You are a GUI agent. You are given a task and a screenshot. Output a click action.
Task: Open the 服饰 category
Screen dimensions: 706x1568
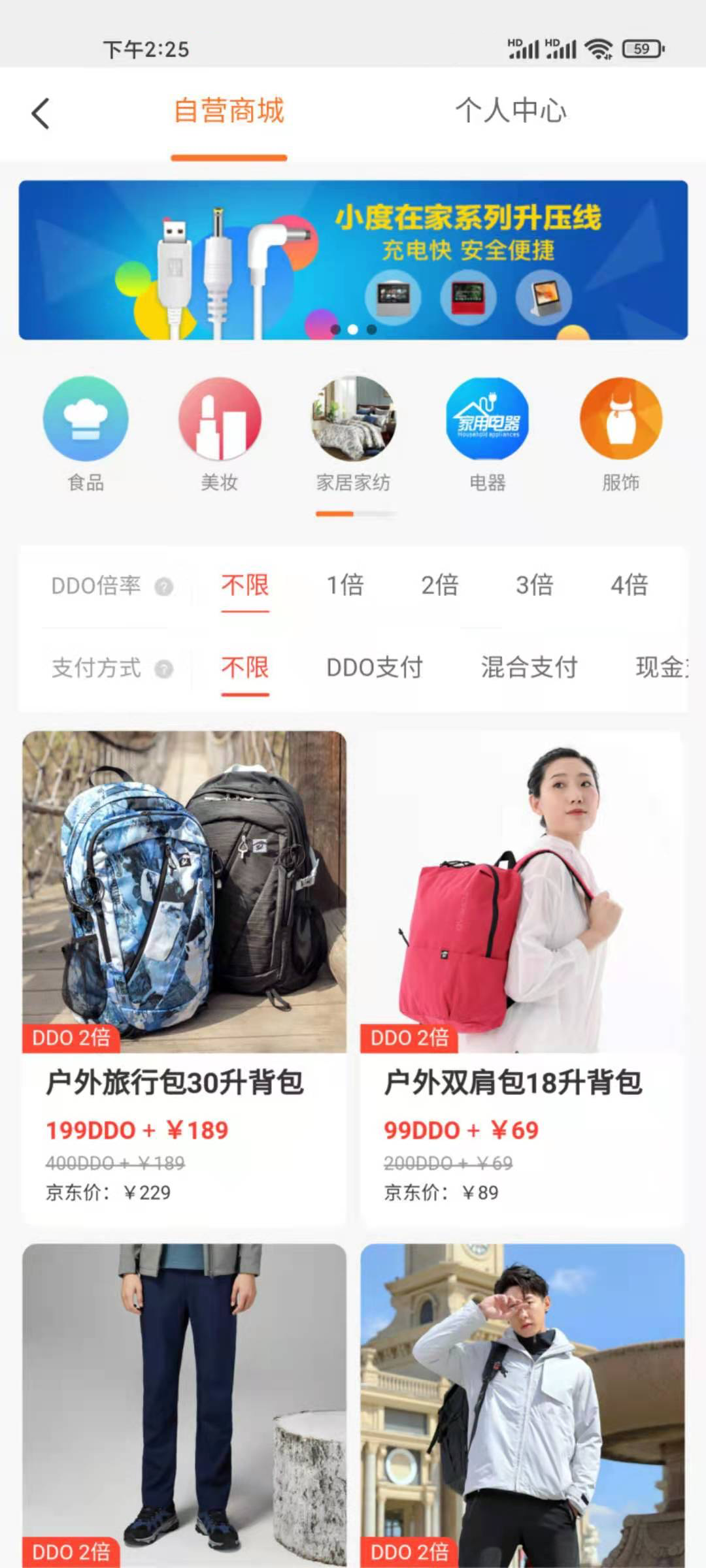point(621,433)
